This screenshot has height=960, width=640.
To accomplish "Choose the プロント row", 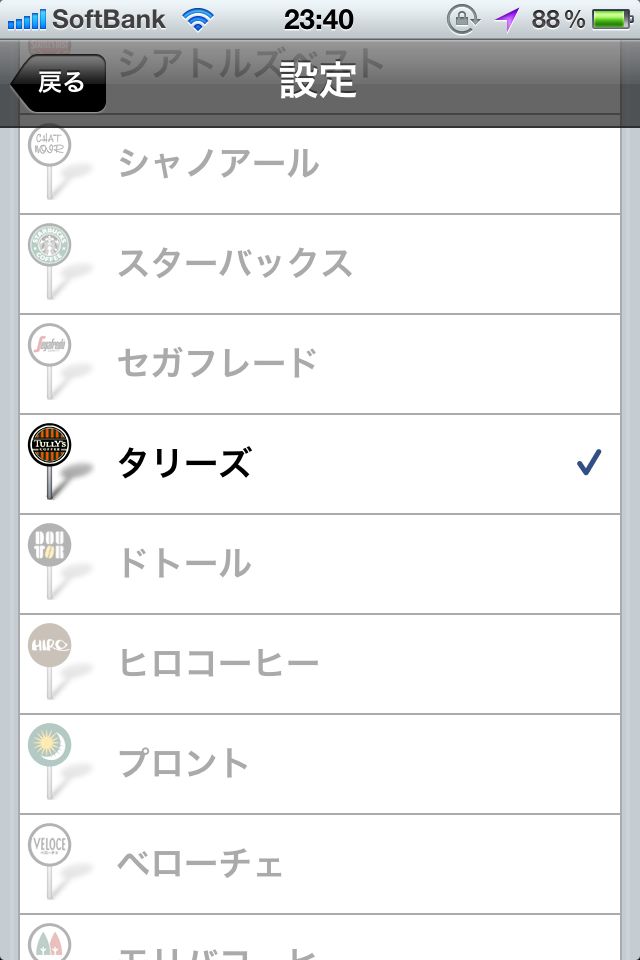I will [320, 764].
